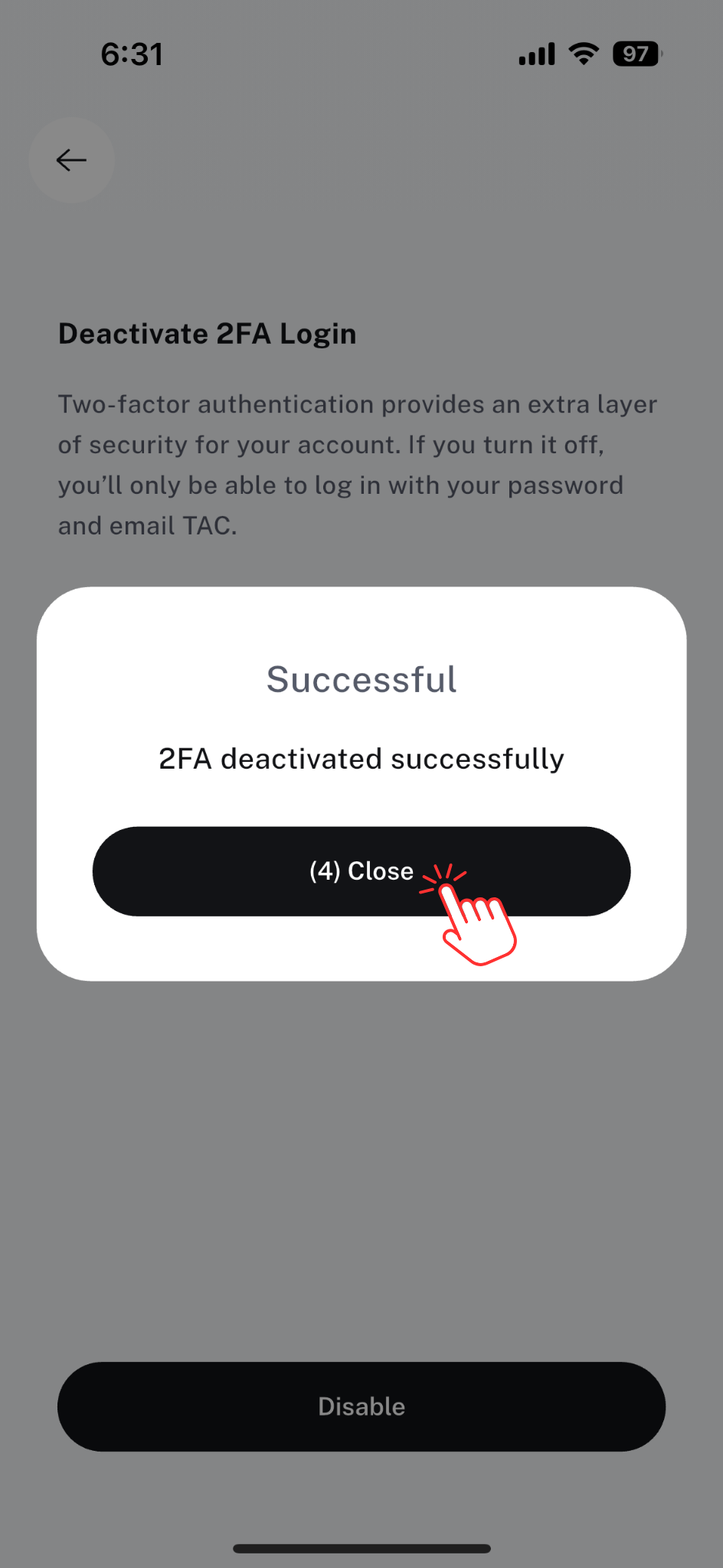Tap the Disable button
The image size is (723, 1568).
[361, 1406]
